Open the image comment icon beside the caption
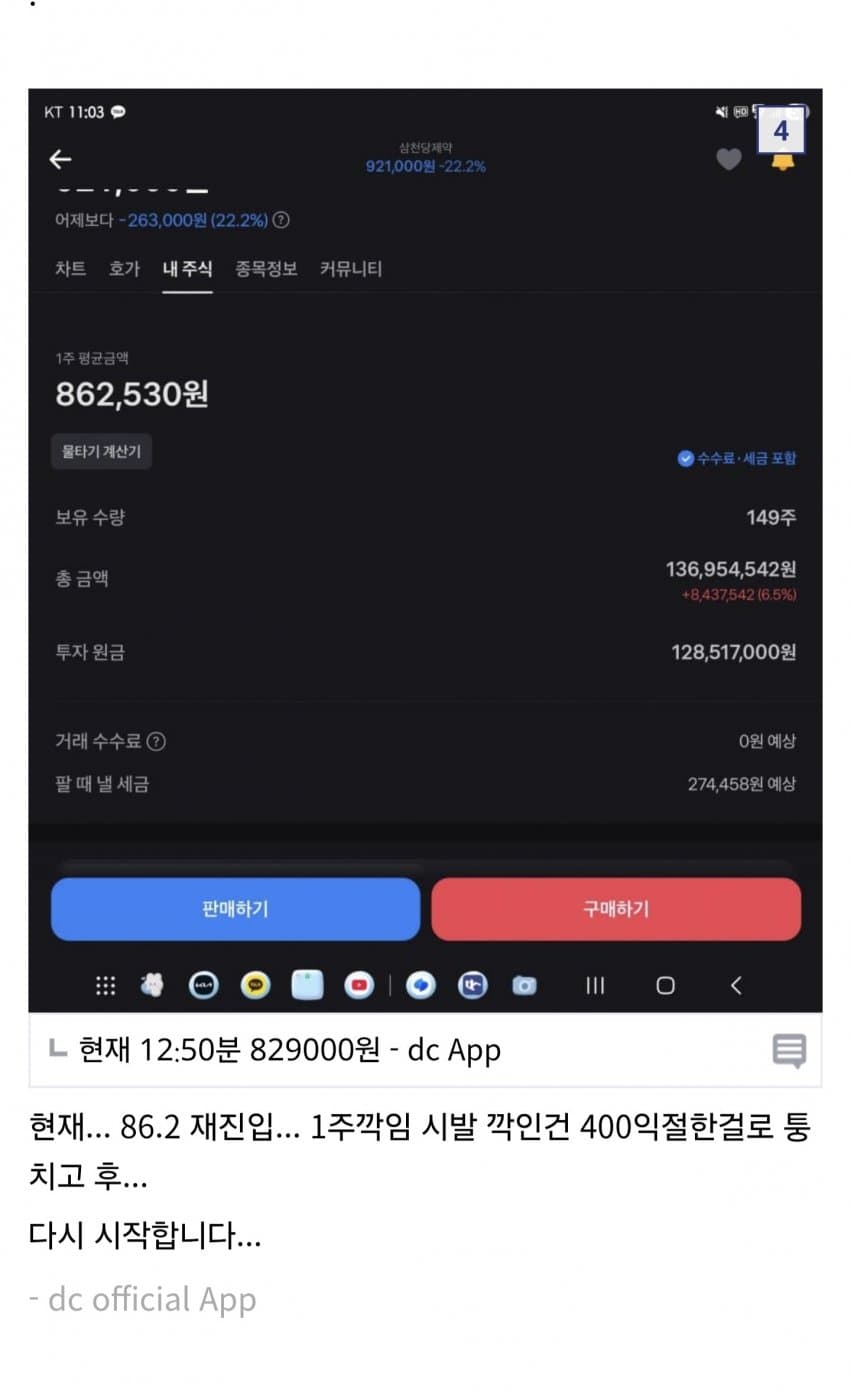 coord(789,1051)
